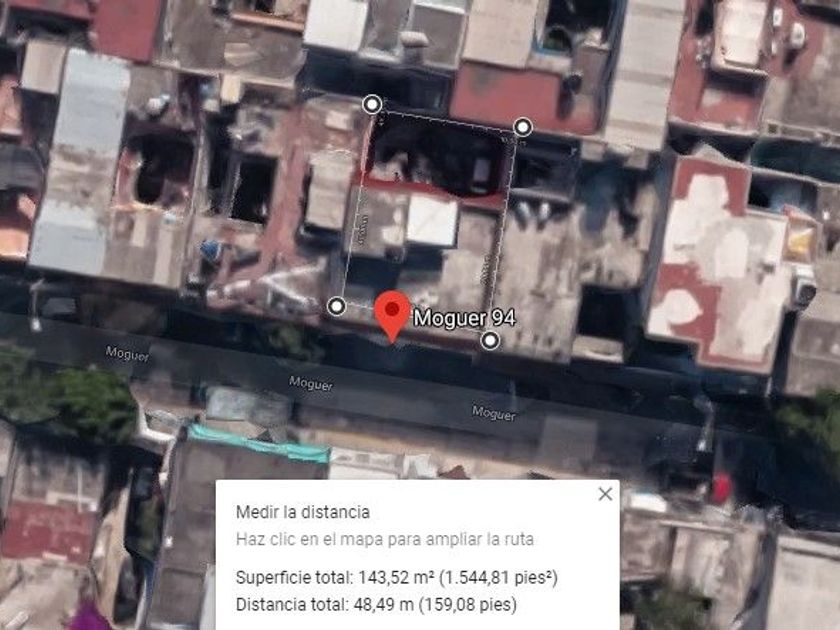This screenshot has width=840, height=630.
Task: Select the measurement point below the Moguer 94 label
Action: (x=490, y=340)
